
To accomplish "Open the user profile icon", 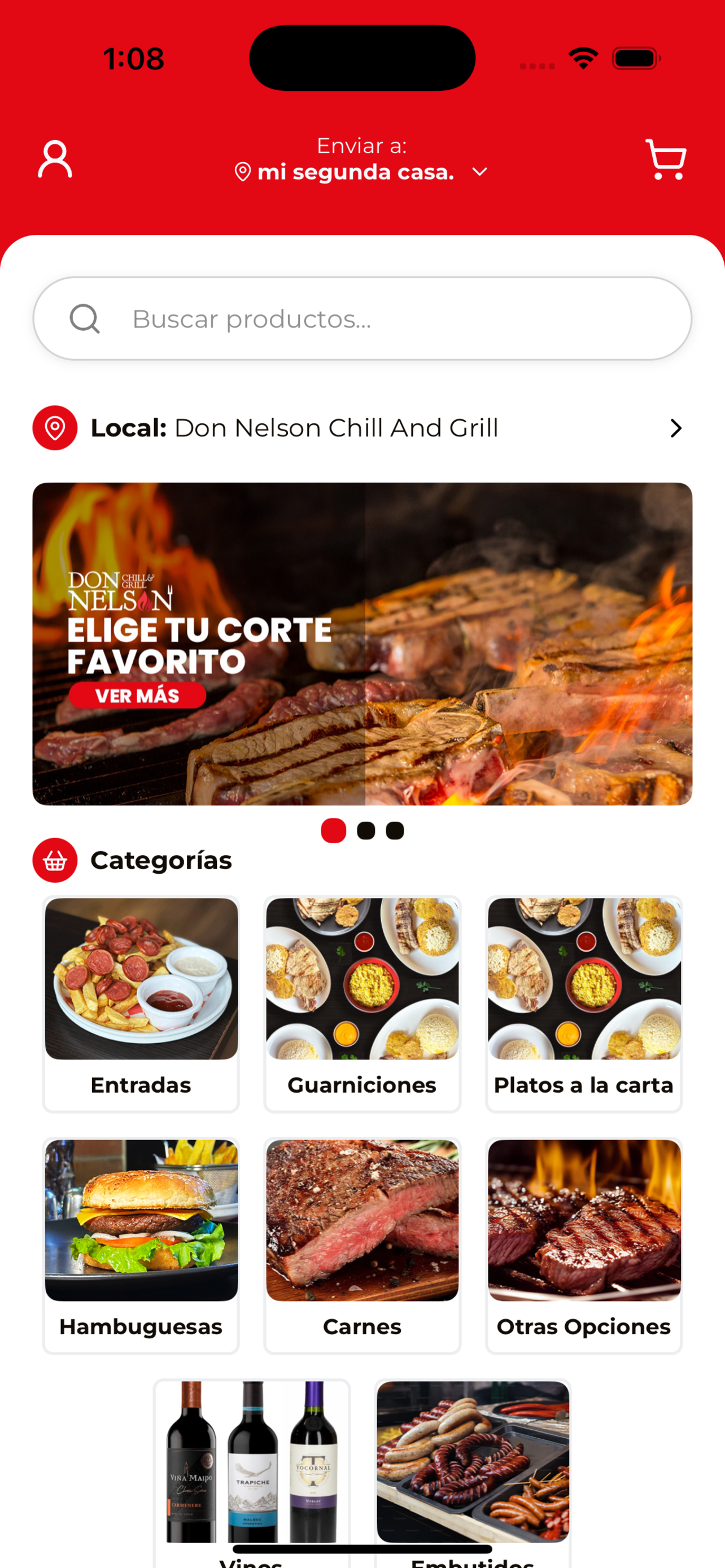I will tap(55, 160).
